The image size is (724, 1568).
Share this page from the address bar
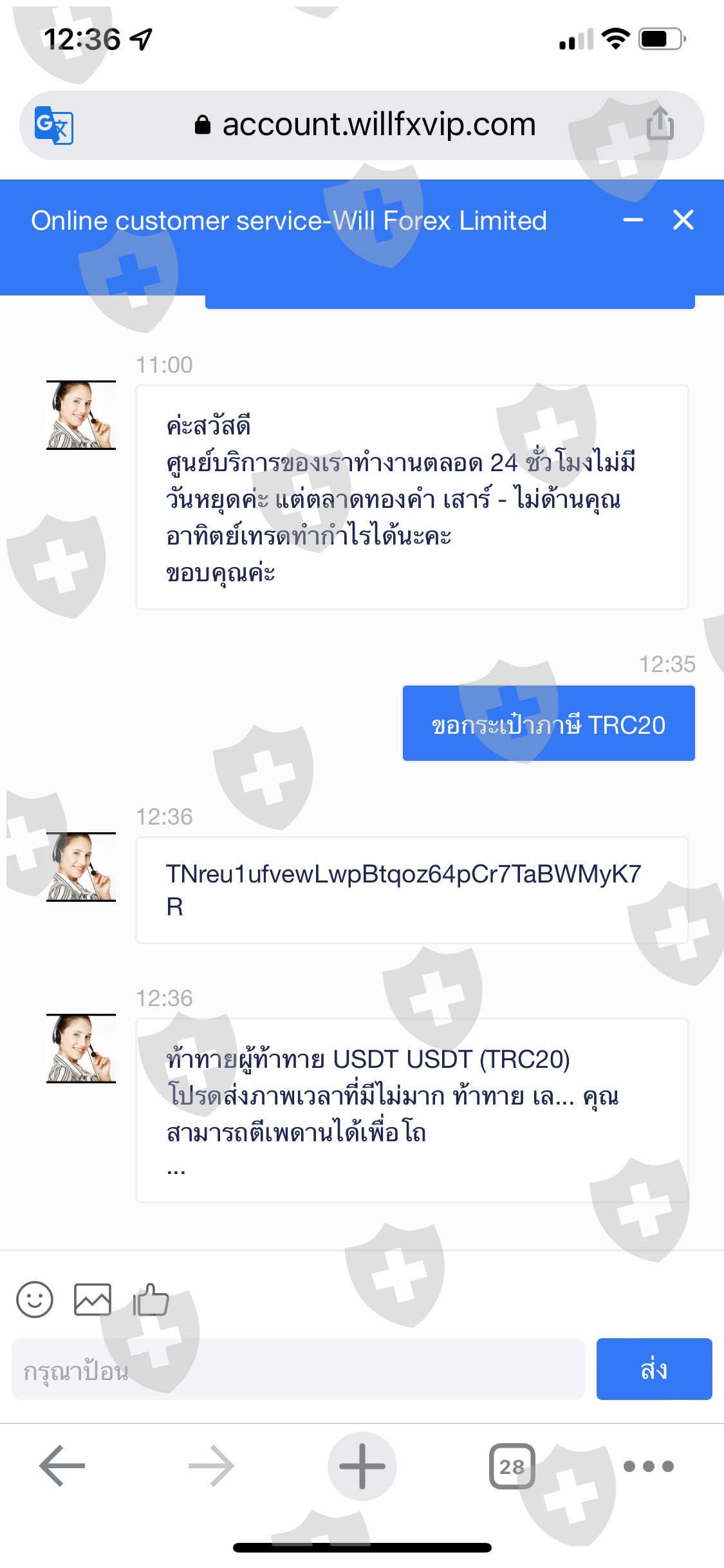[660, 123]
